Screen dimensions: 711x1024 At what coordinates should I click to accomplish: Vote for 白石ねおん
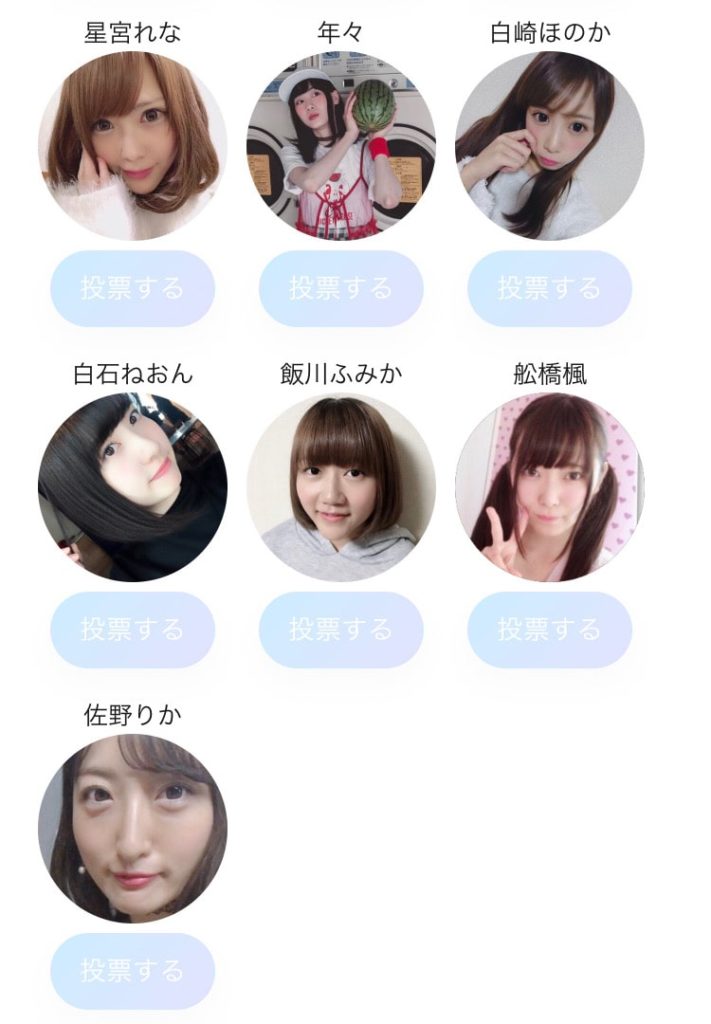coord(133,630)
